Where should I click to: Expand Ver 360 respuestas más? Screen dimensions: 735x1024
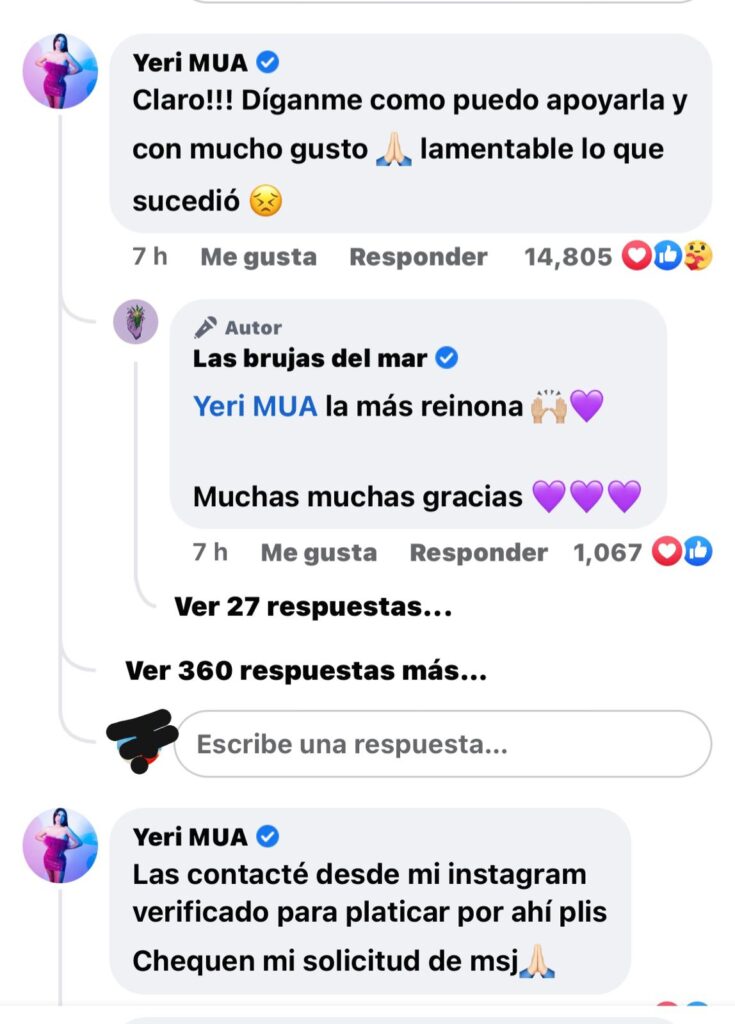point(306,672)
